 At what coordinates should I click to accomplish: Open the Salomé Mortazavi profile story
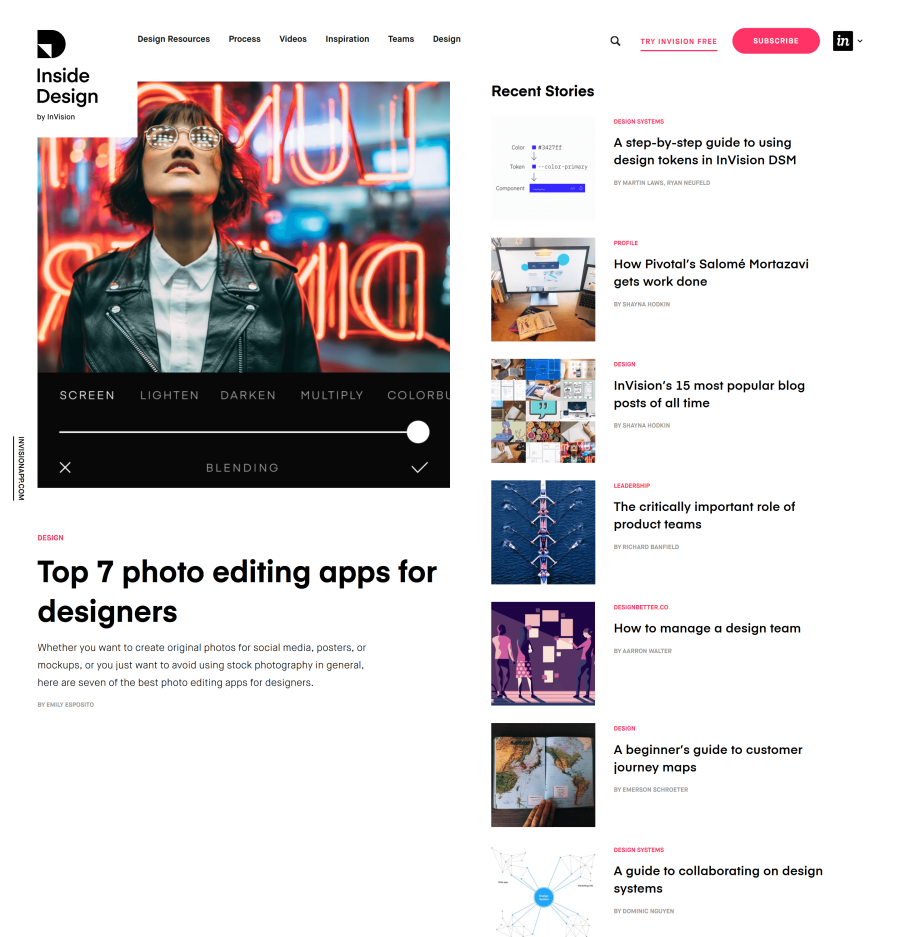coord(710,273)
